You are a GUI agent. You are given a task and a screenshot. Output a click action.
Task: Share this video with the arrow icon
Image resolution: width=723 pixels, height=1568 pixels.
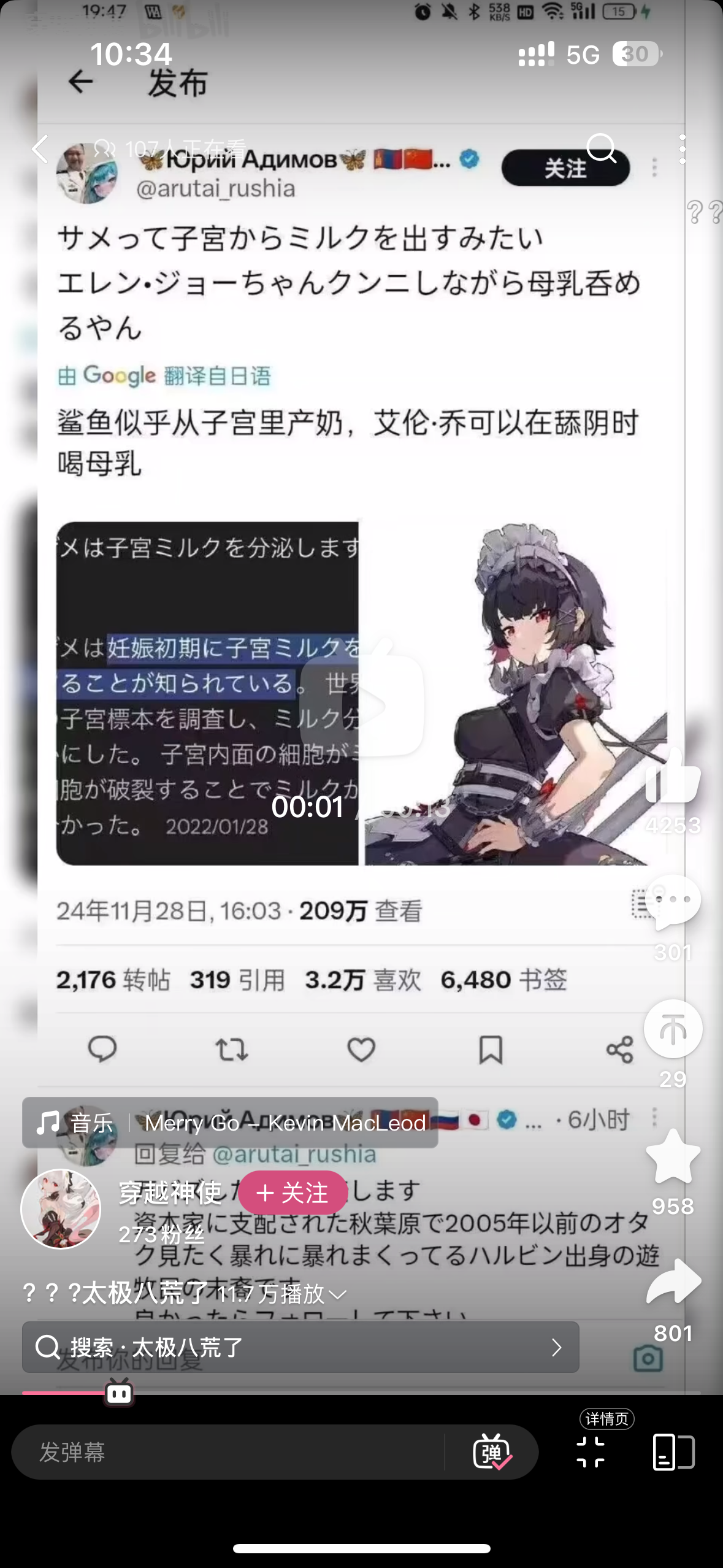pyautogui.click(x=673, y=1282)
